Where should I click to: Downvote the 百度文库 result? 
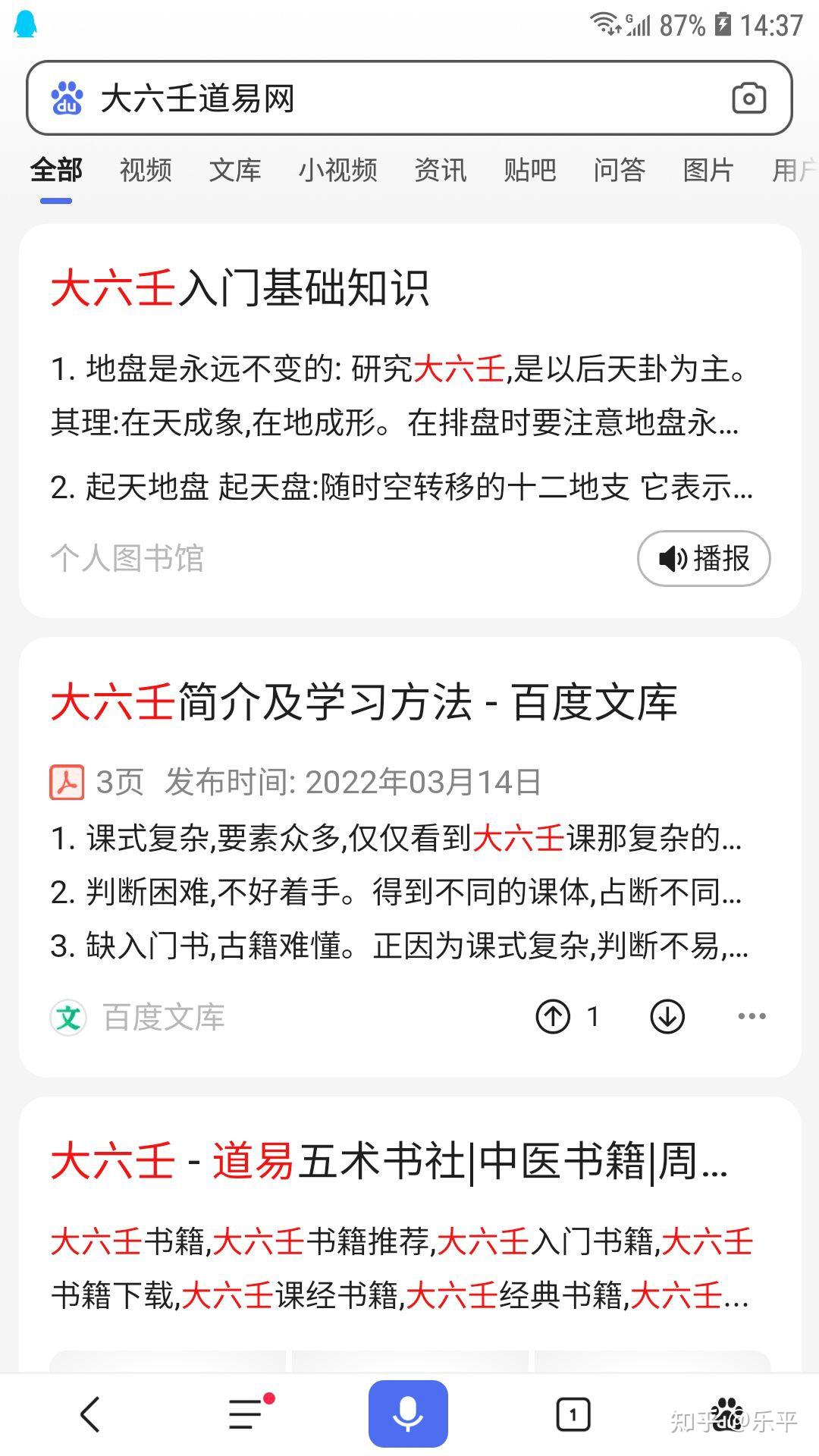click(x=667, y=1017)
